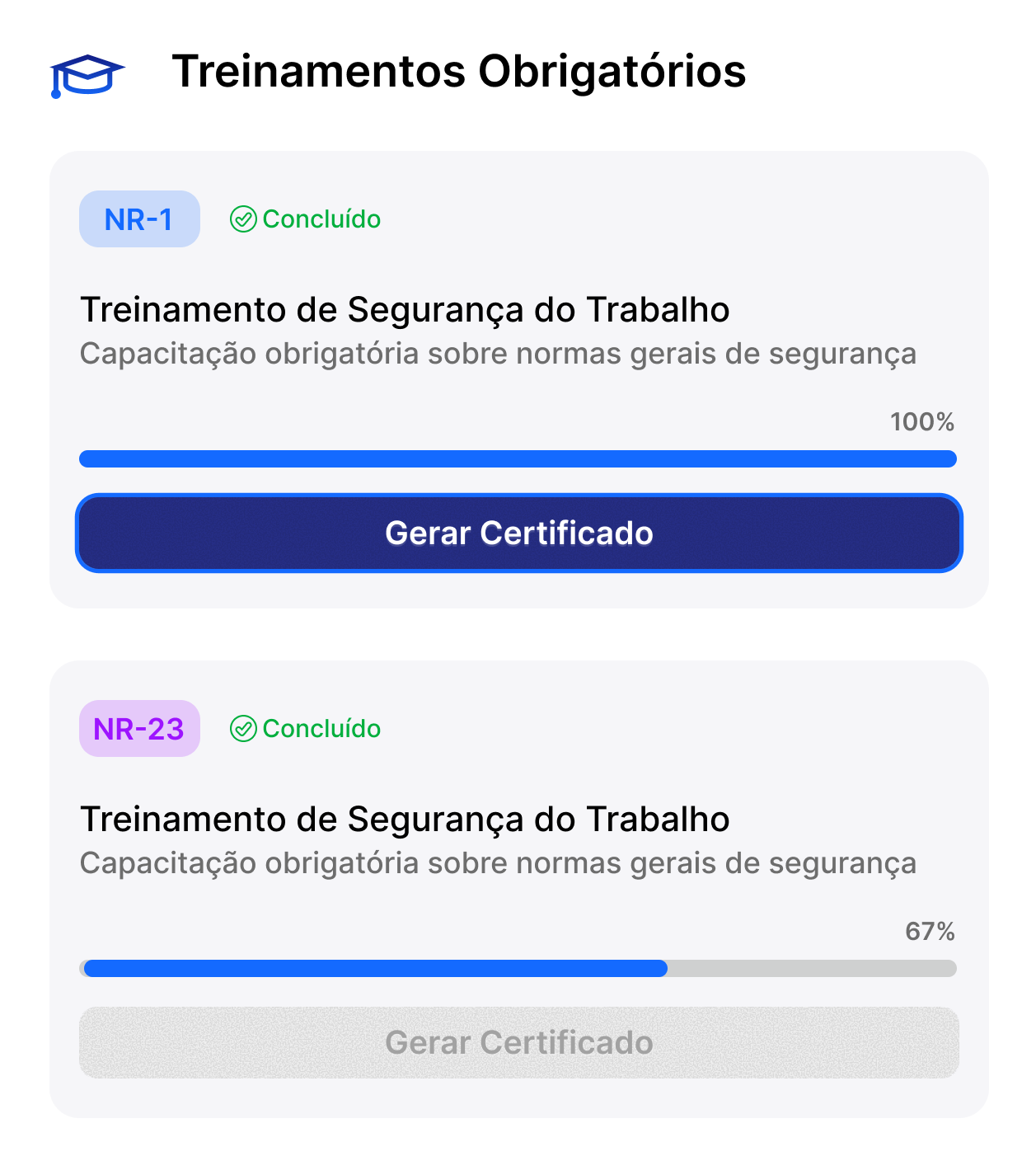Select the NR-1 badge
Screen dimensions: 1036x1170
tap(138, 218)
